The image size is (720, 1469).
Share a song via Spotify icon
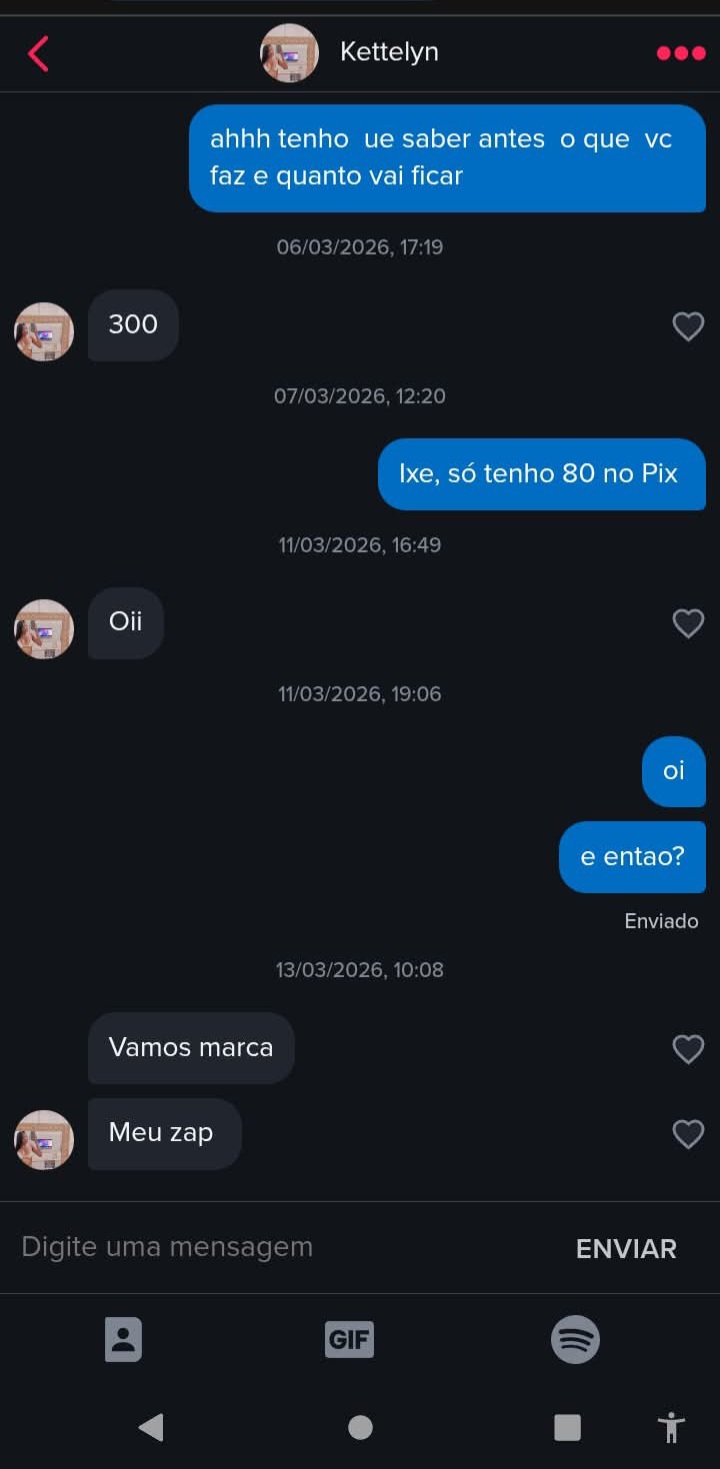575,1339
